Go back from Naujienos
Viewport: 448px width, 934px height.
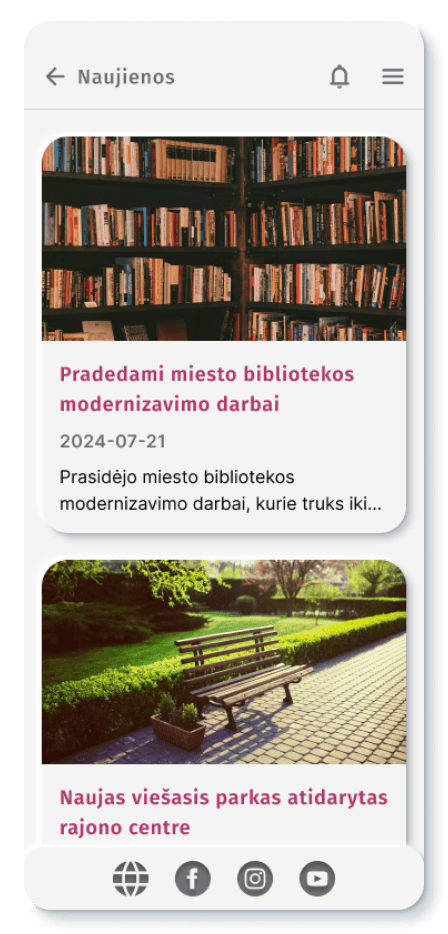tap(55, 77)
